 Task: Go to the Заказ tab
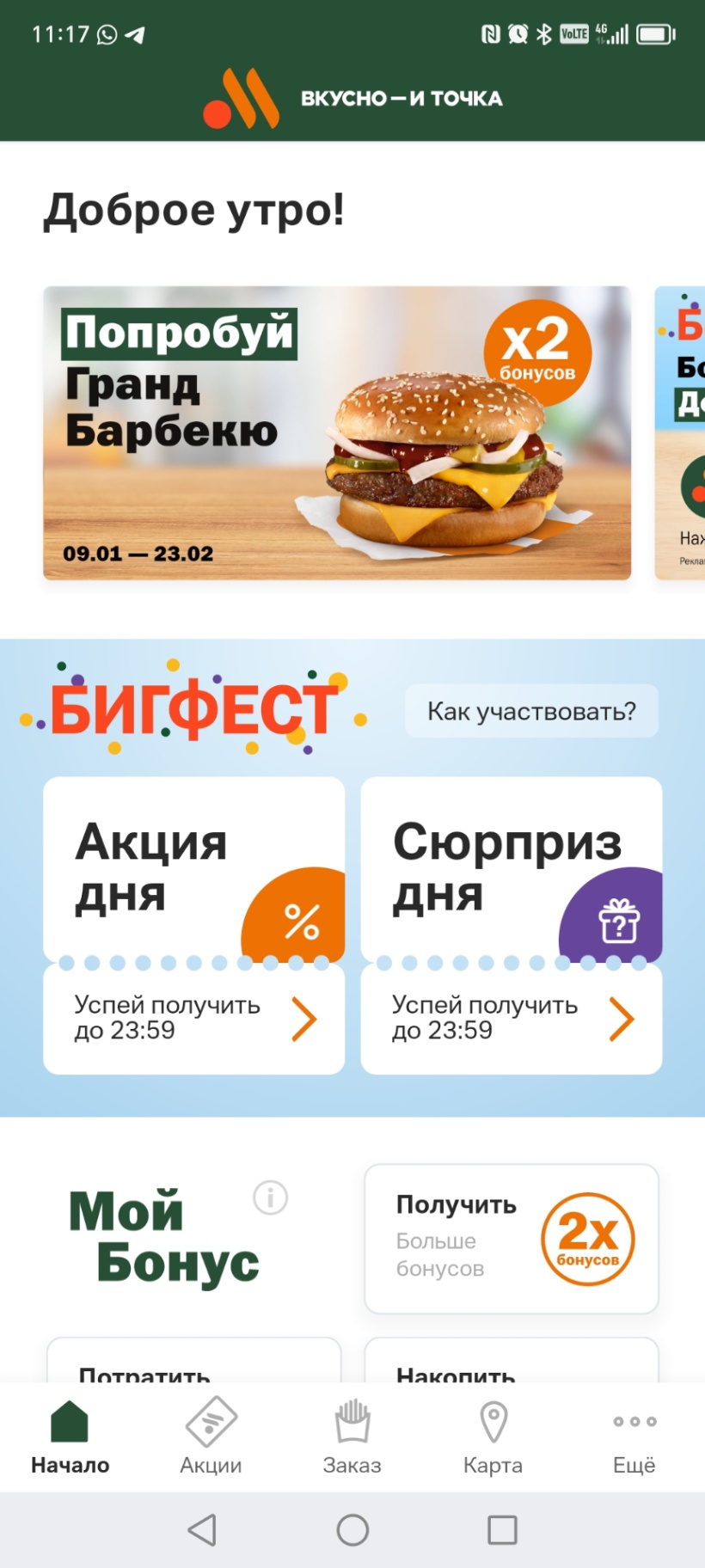pos(352,1437)
